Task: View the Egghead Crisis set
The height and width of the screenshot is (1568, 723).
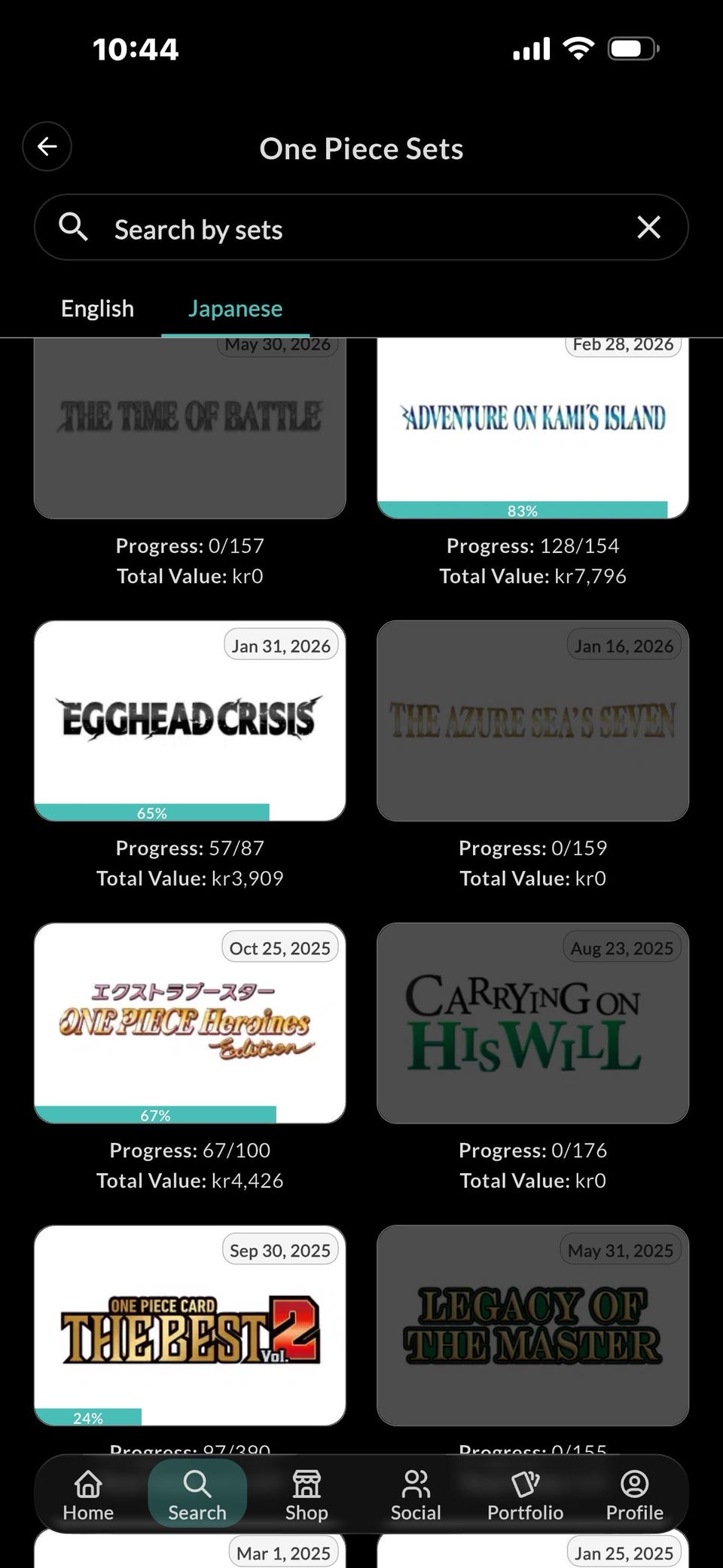Action: [190, 720]
